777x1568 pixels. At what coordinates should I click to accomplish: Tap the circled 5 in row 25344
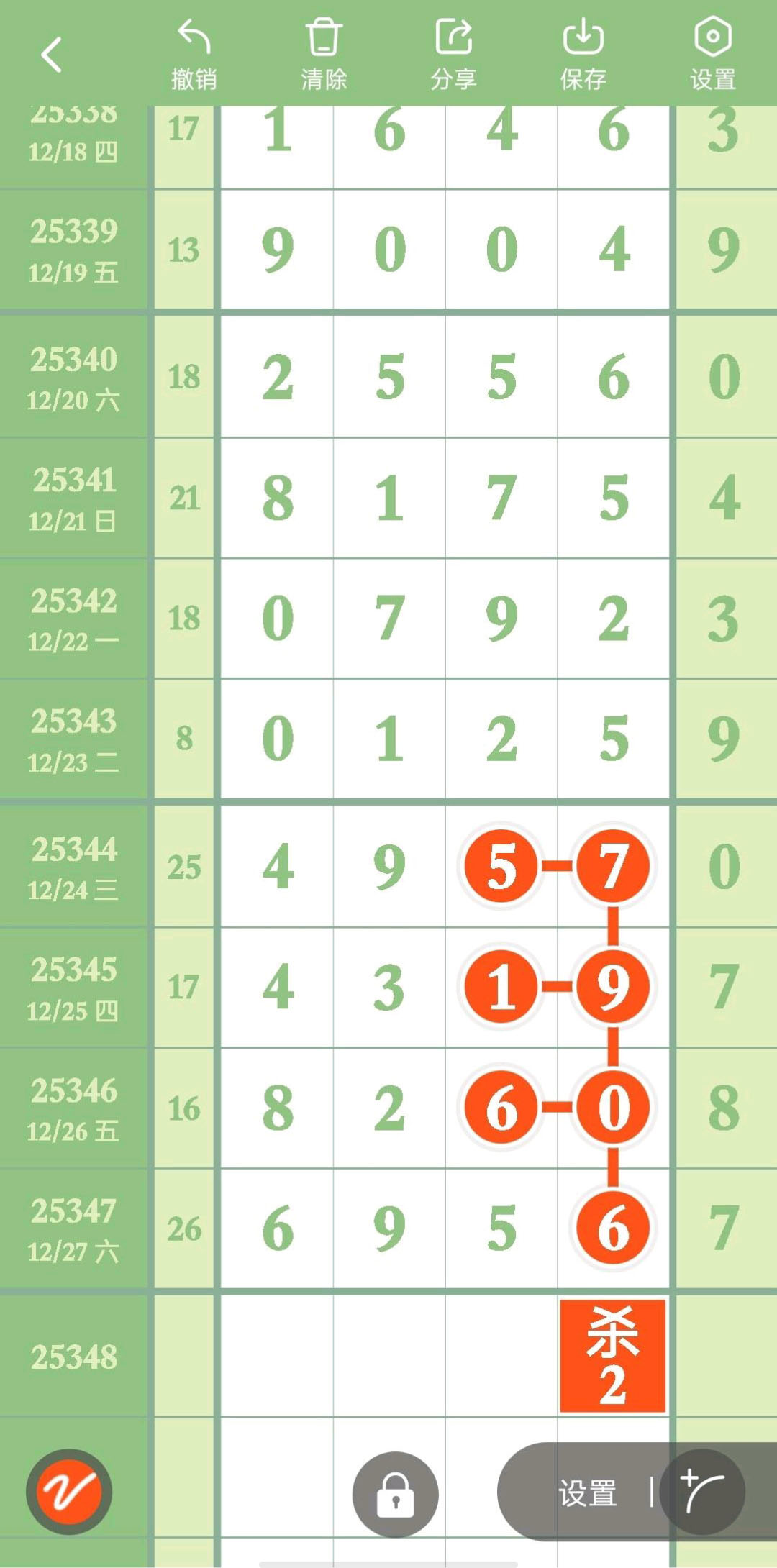point(501,866)
